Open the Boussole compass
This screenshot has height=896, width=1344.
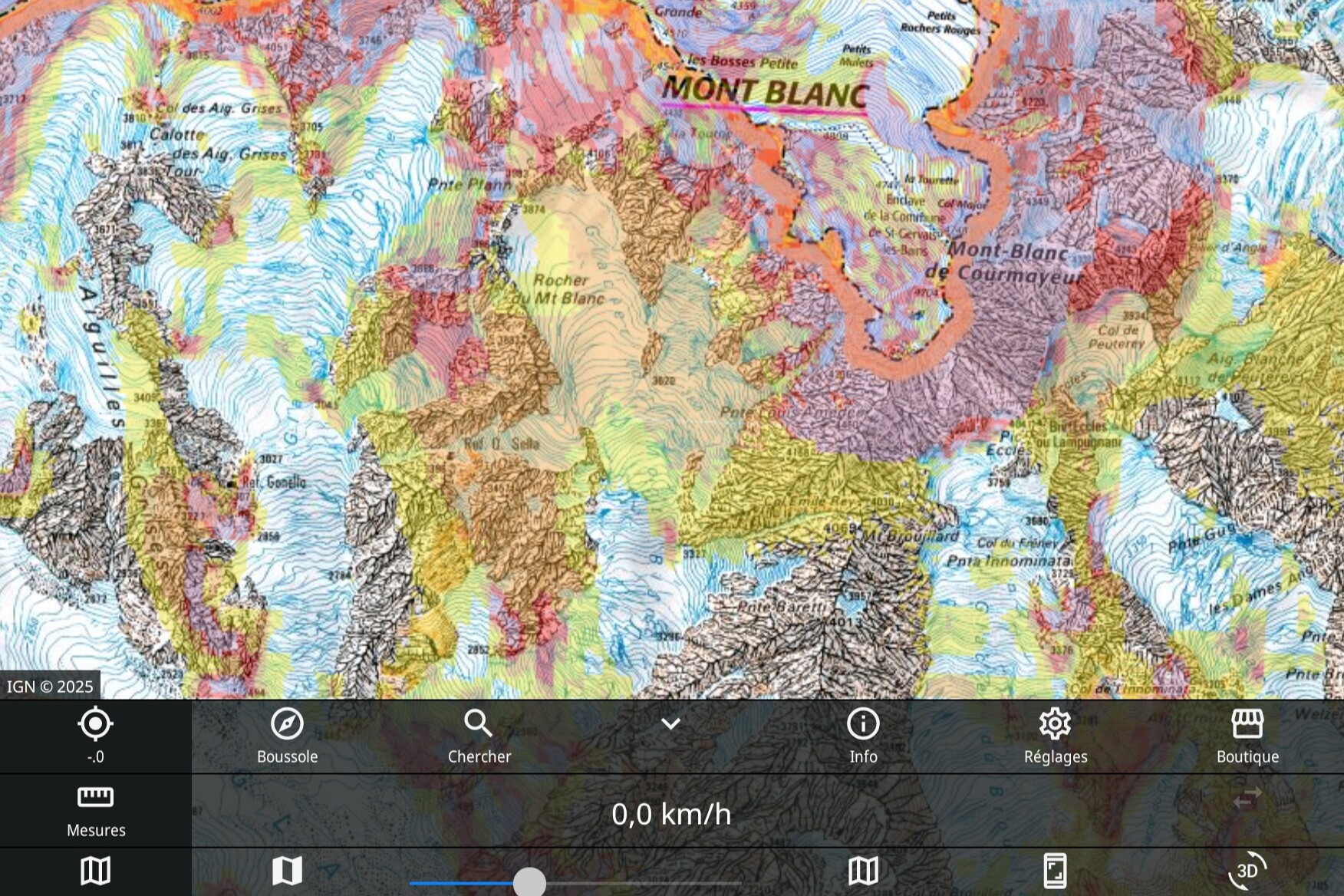coord(287,736)
